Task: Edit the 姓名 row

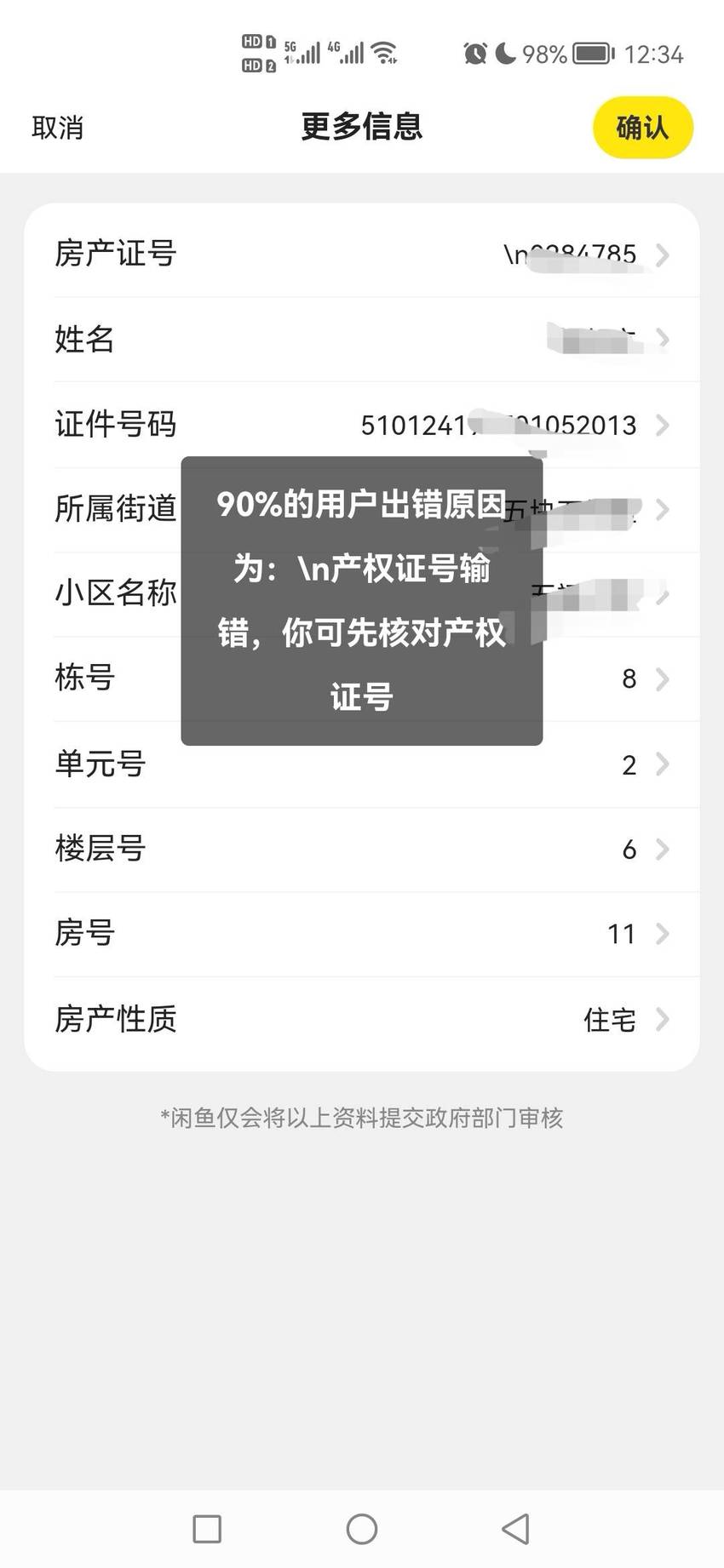Action: click(x=362, y=339)
